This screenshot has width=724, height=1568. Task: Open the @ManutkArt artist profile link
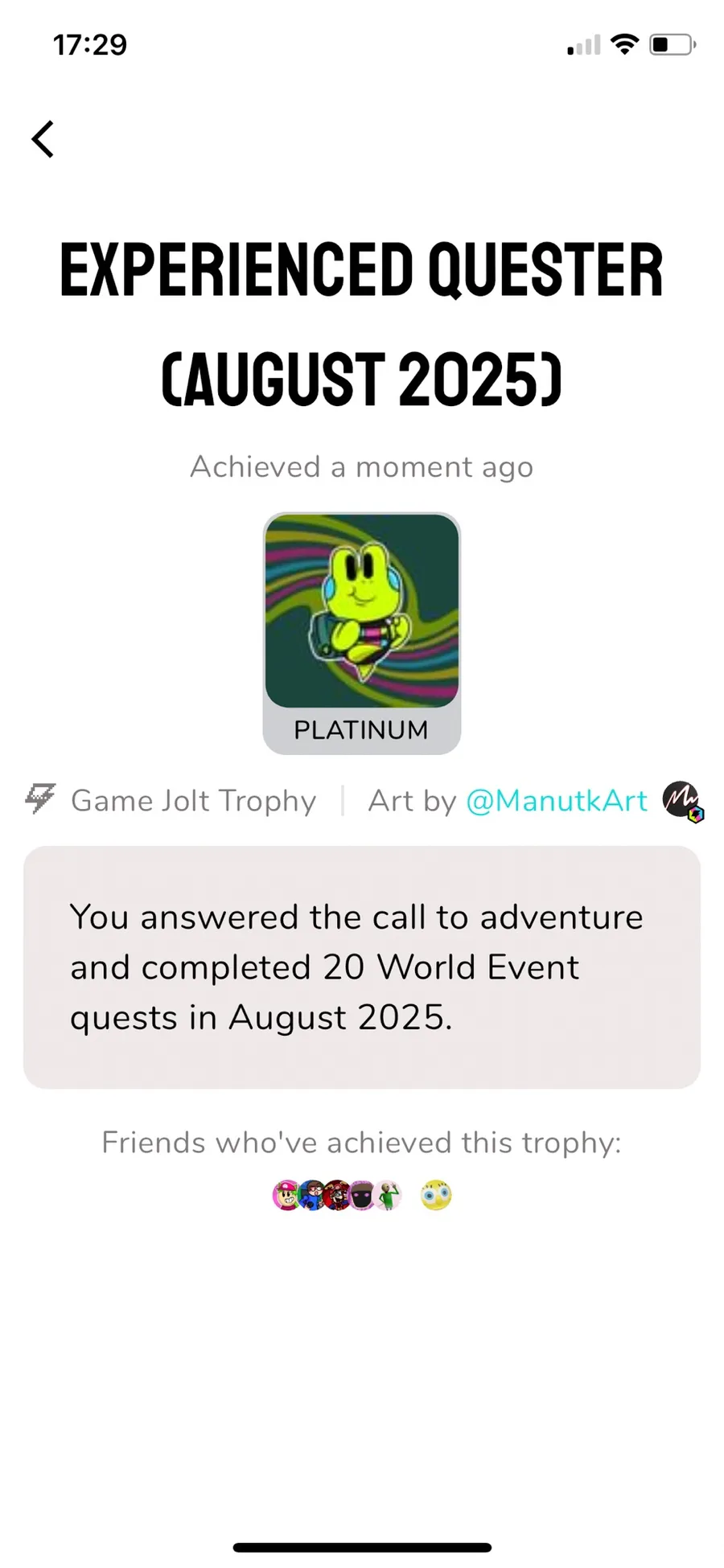(x=557, y=801)
